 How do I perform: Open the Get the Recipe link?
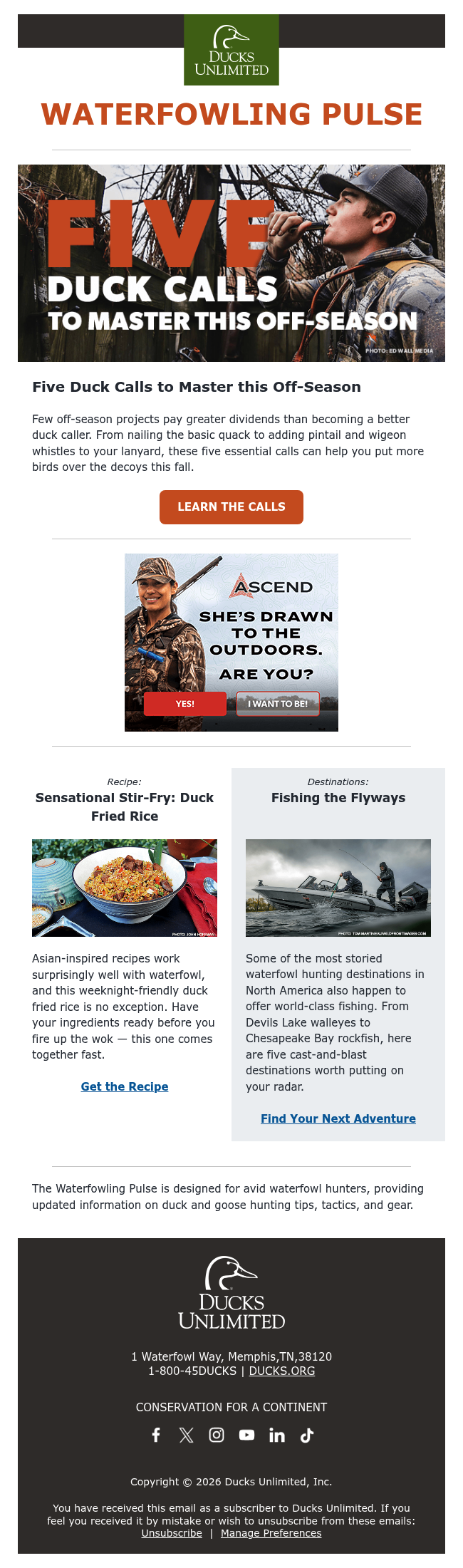point(125,1086)
